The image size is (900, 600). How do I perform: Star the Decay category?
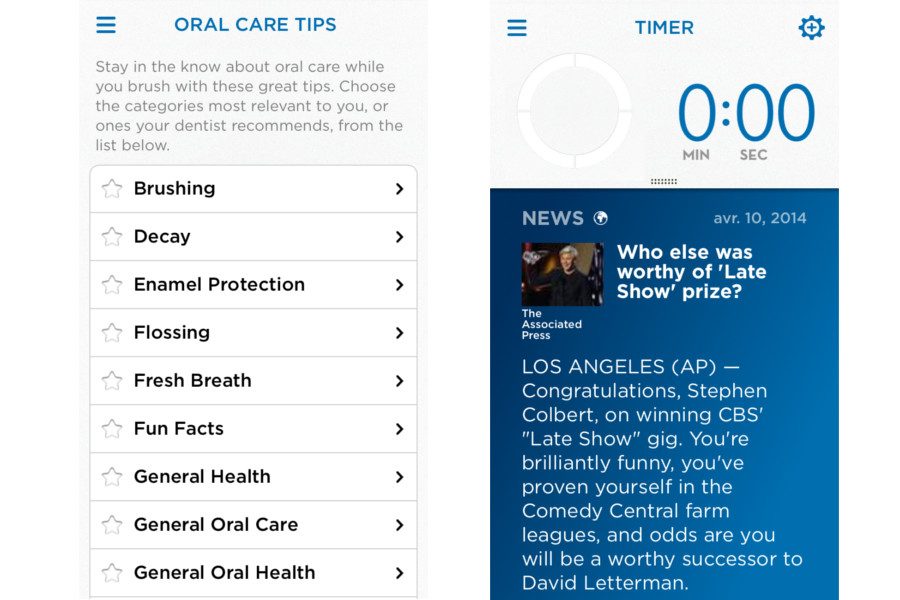pos(112,237)
